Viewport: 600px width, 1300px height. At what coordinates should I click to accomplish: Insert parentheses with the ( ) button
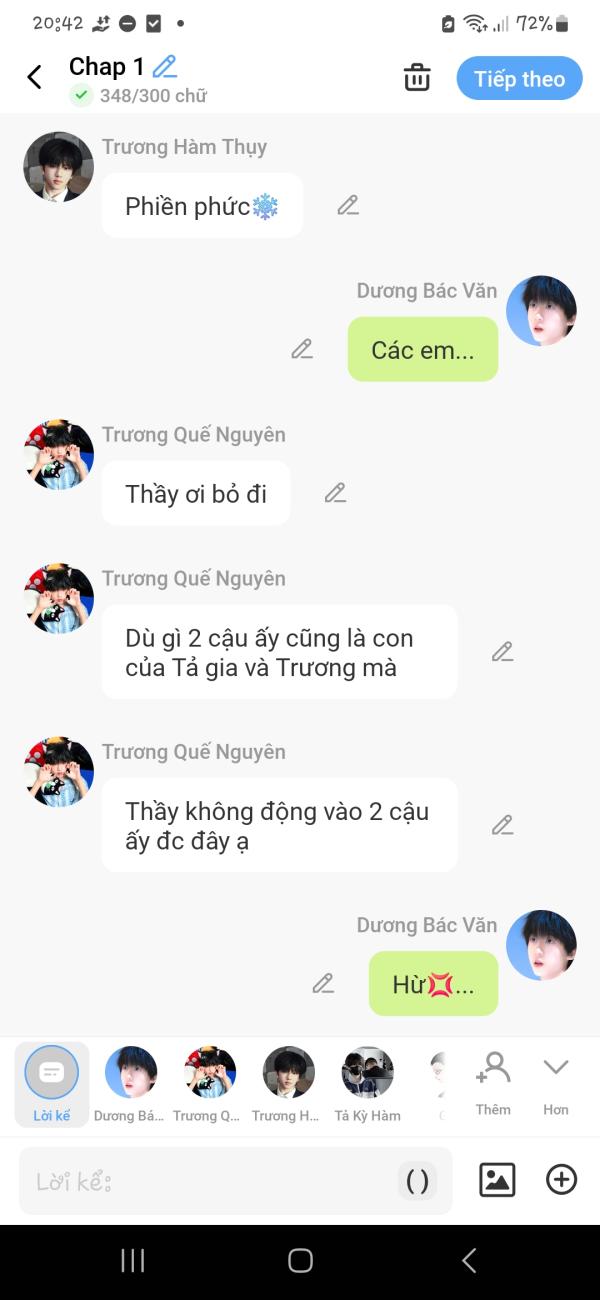point(418,1181)
